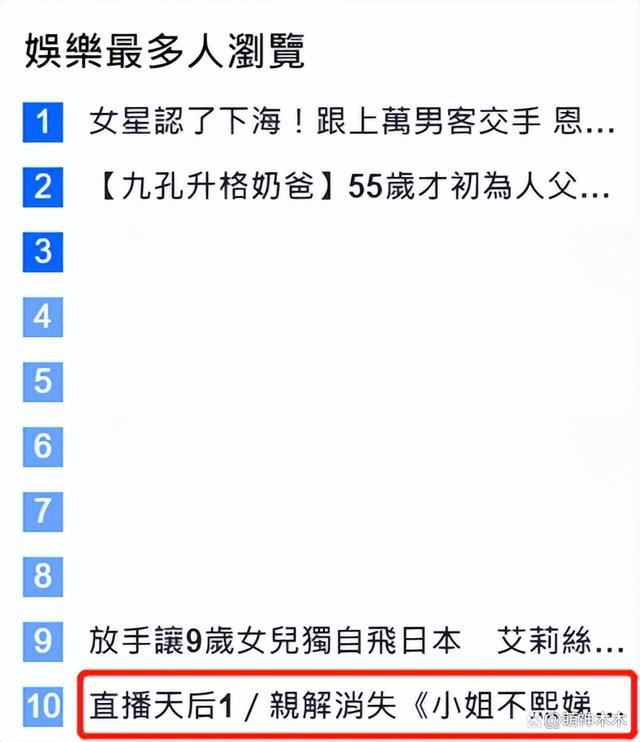Open the 九孔升格奶爸 headline

(350, 187)
